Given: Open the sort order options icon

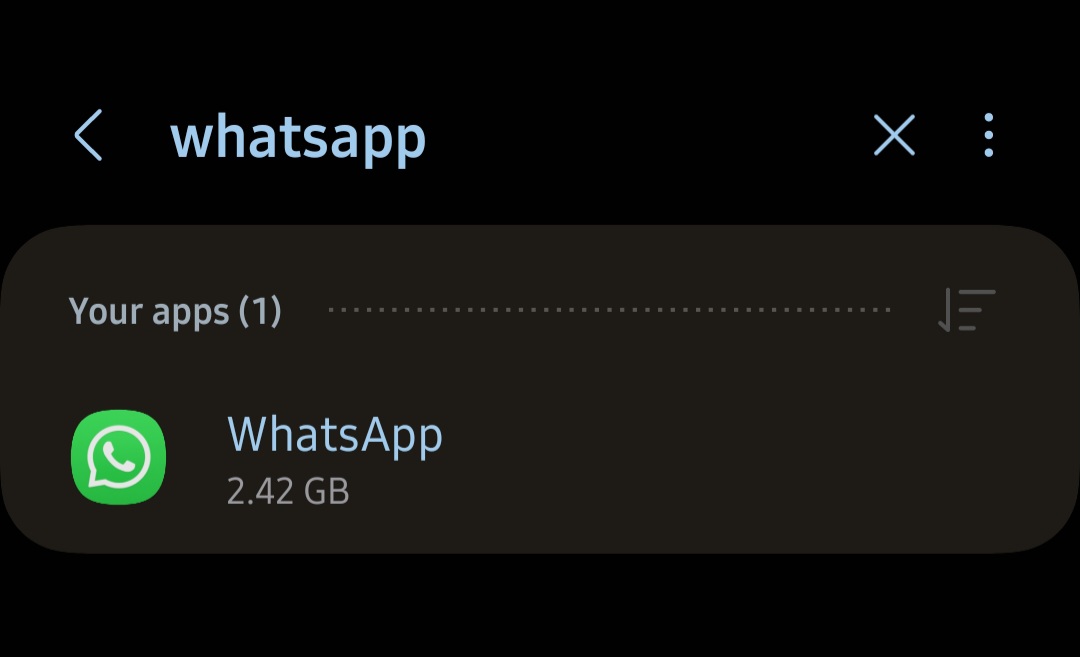Looking at the screenshot, I should click(x=966, y=310).
